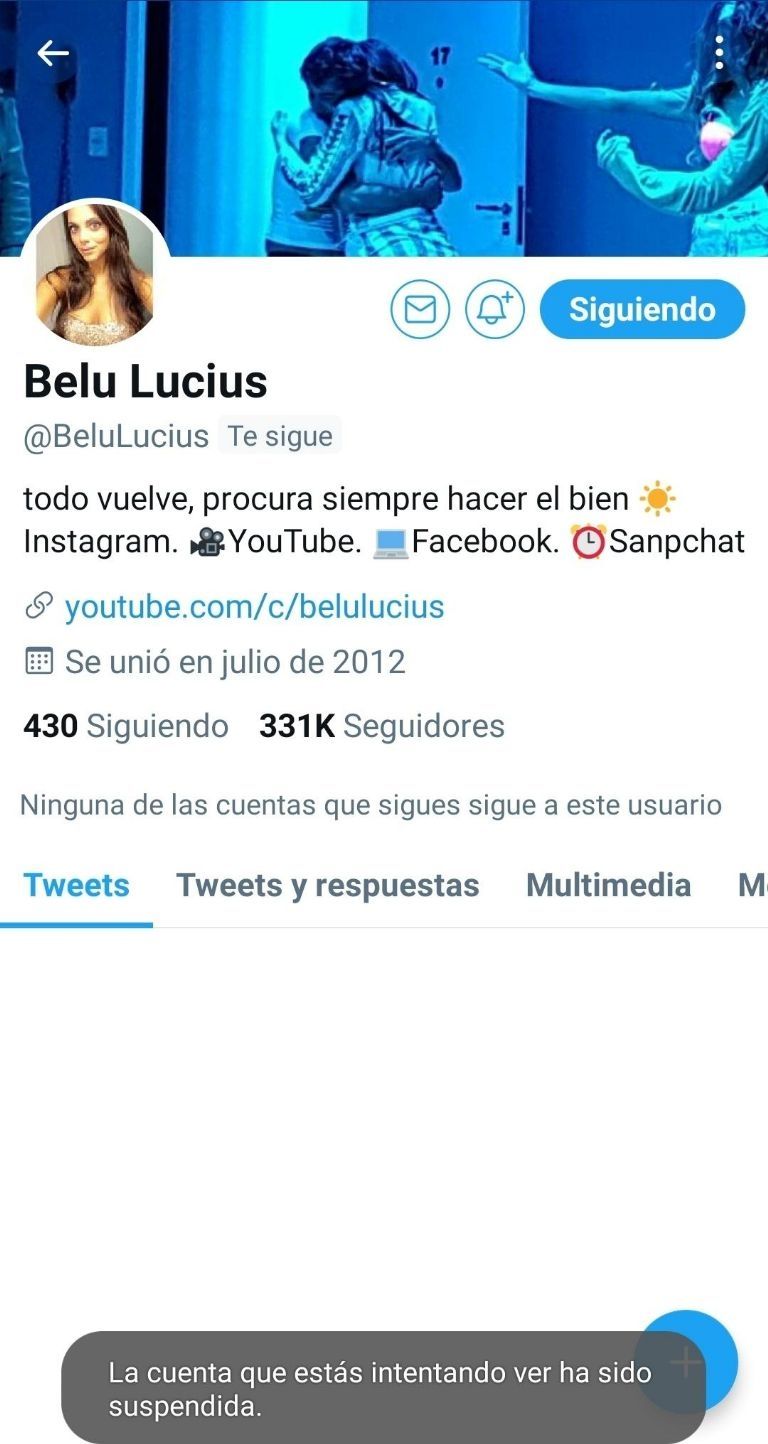Switch to the Tweets tab
The image size is (768, 1444).
click(x=77, y=885)
